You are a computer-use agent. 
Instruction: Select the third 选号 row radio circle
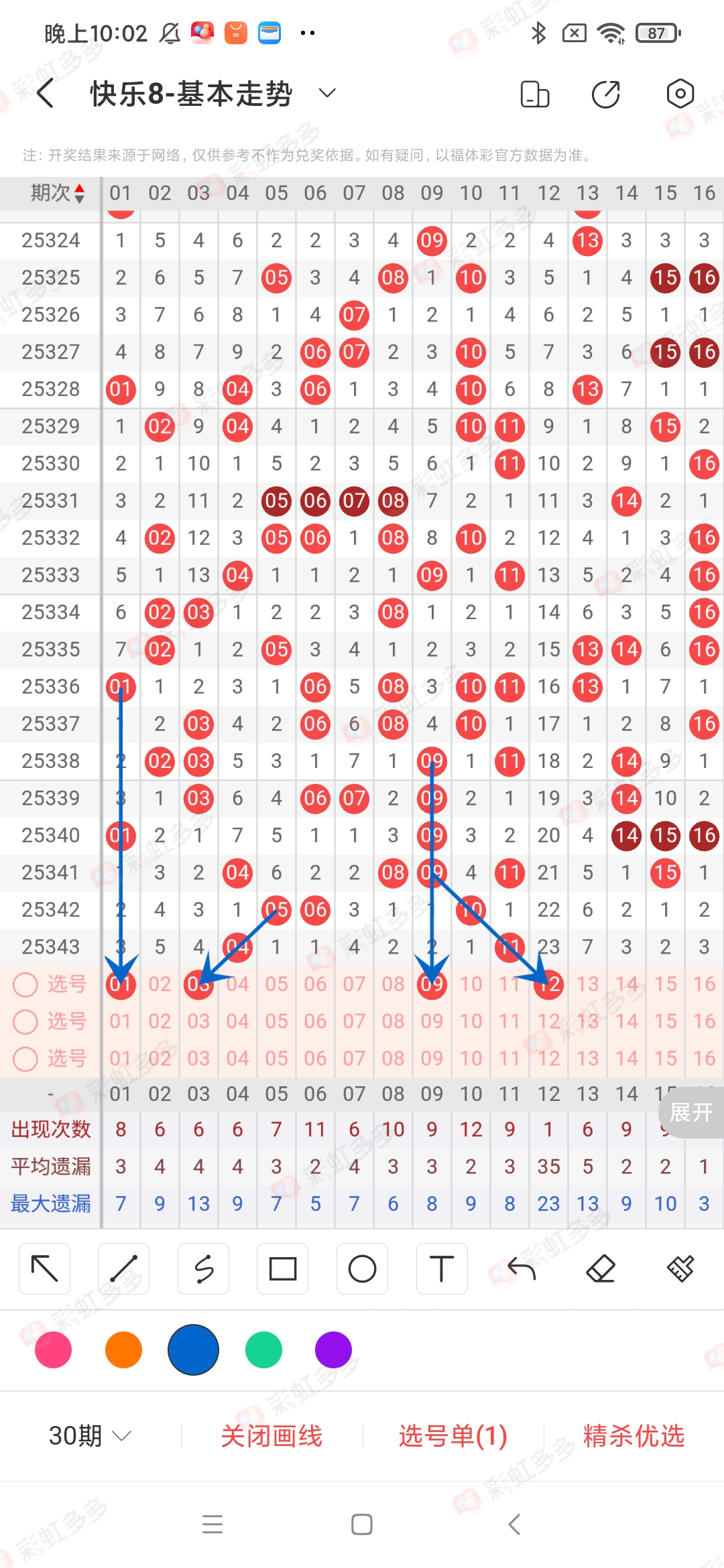pos(27,1059)
